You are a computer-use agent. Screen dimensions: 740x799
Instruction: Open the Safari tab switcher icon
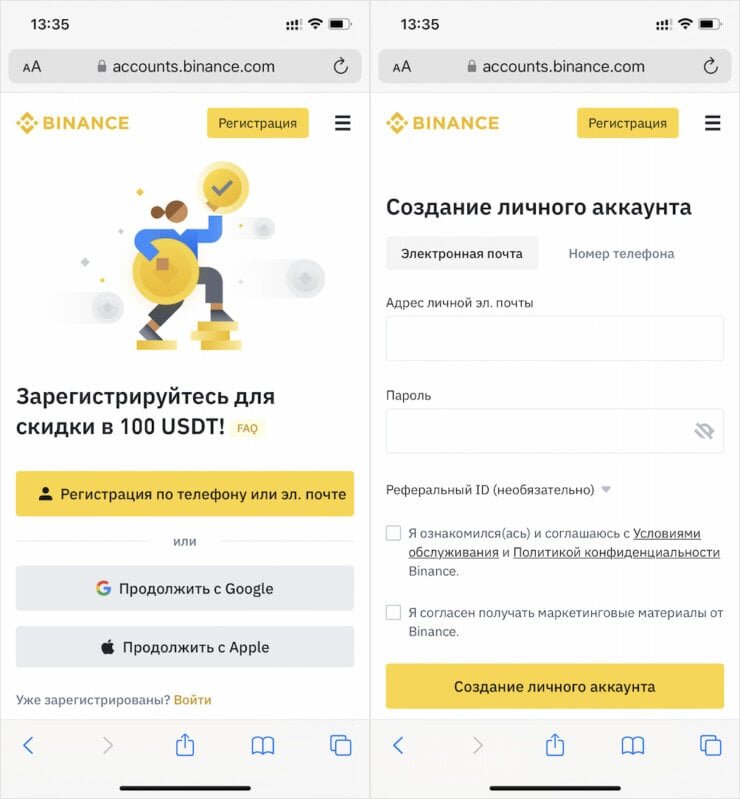340,745
